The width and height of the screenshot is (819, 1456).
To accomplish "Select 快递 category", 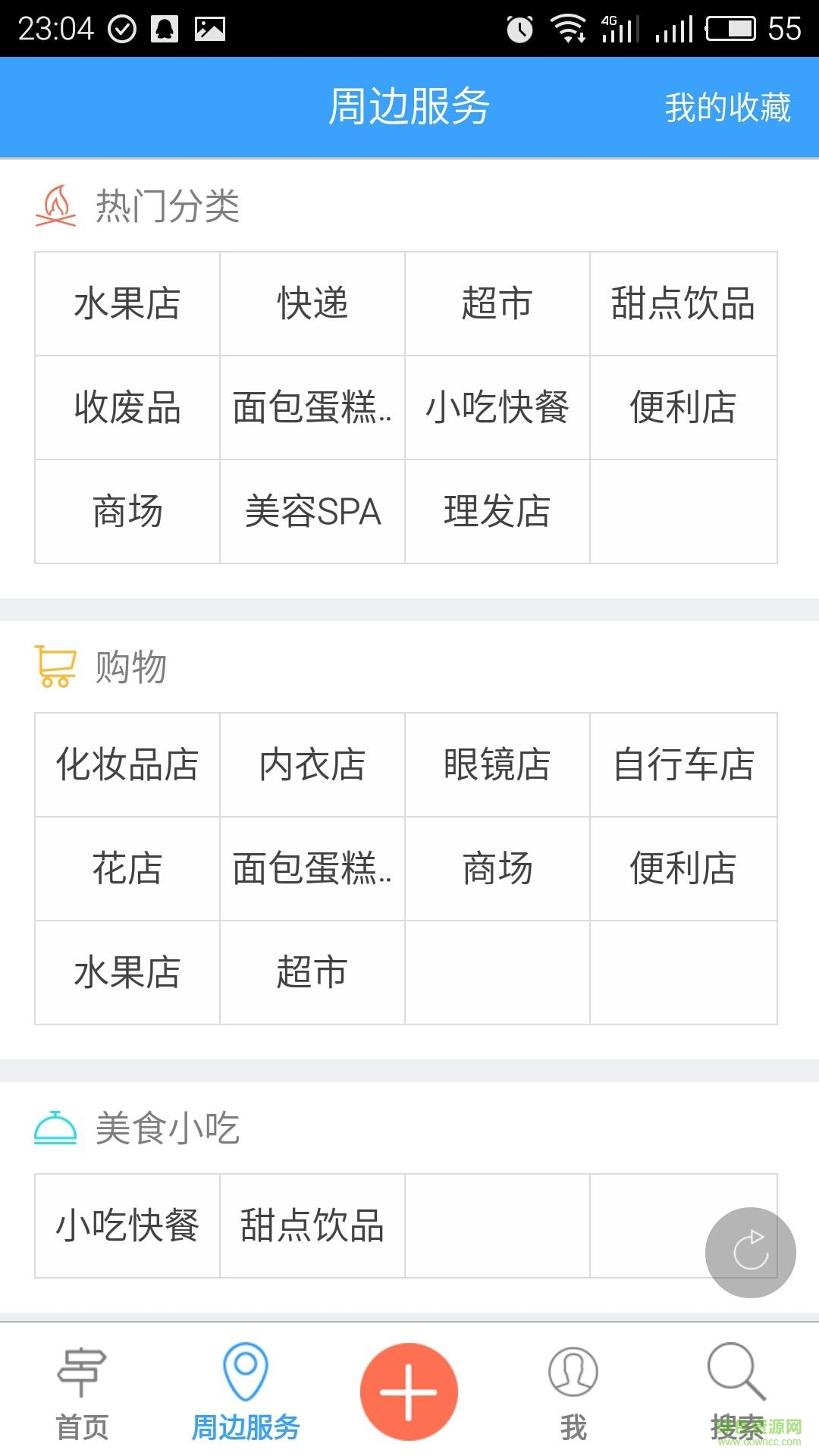I will [x=312, y=305].
